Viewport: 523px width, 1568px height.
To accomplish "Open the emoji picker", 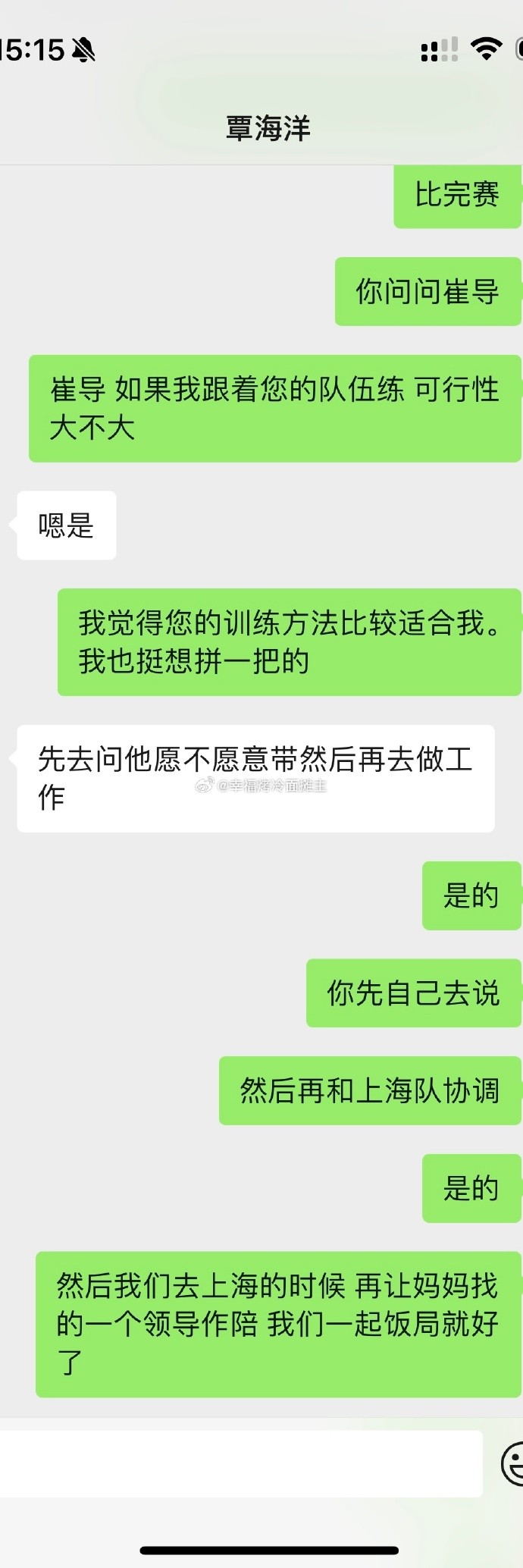I will (x=513, y=1464).
